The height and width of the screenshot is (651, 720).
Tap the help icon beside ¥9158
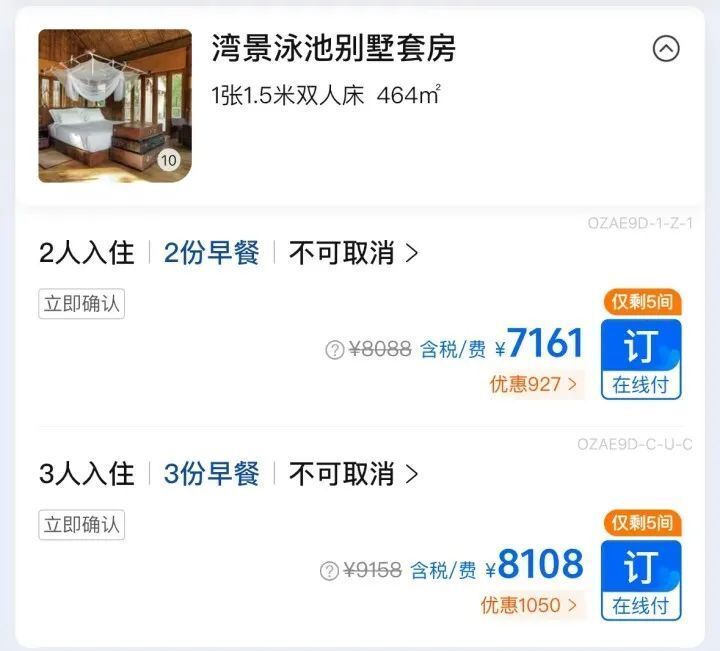329,571
